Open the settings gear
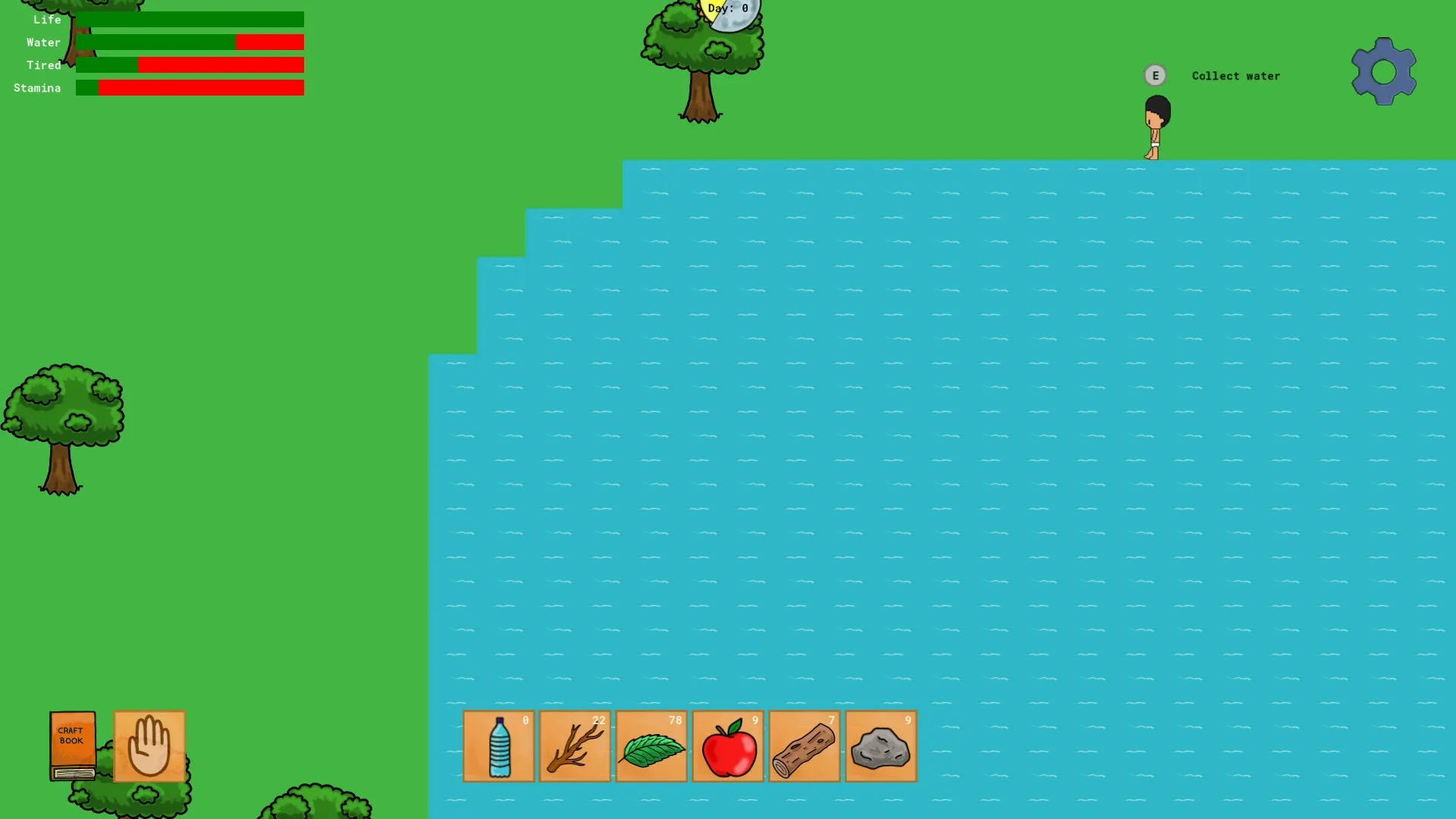The width and height of the screenshot is (1456, 819). pyautogui.click(x=1383, y=71)
